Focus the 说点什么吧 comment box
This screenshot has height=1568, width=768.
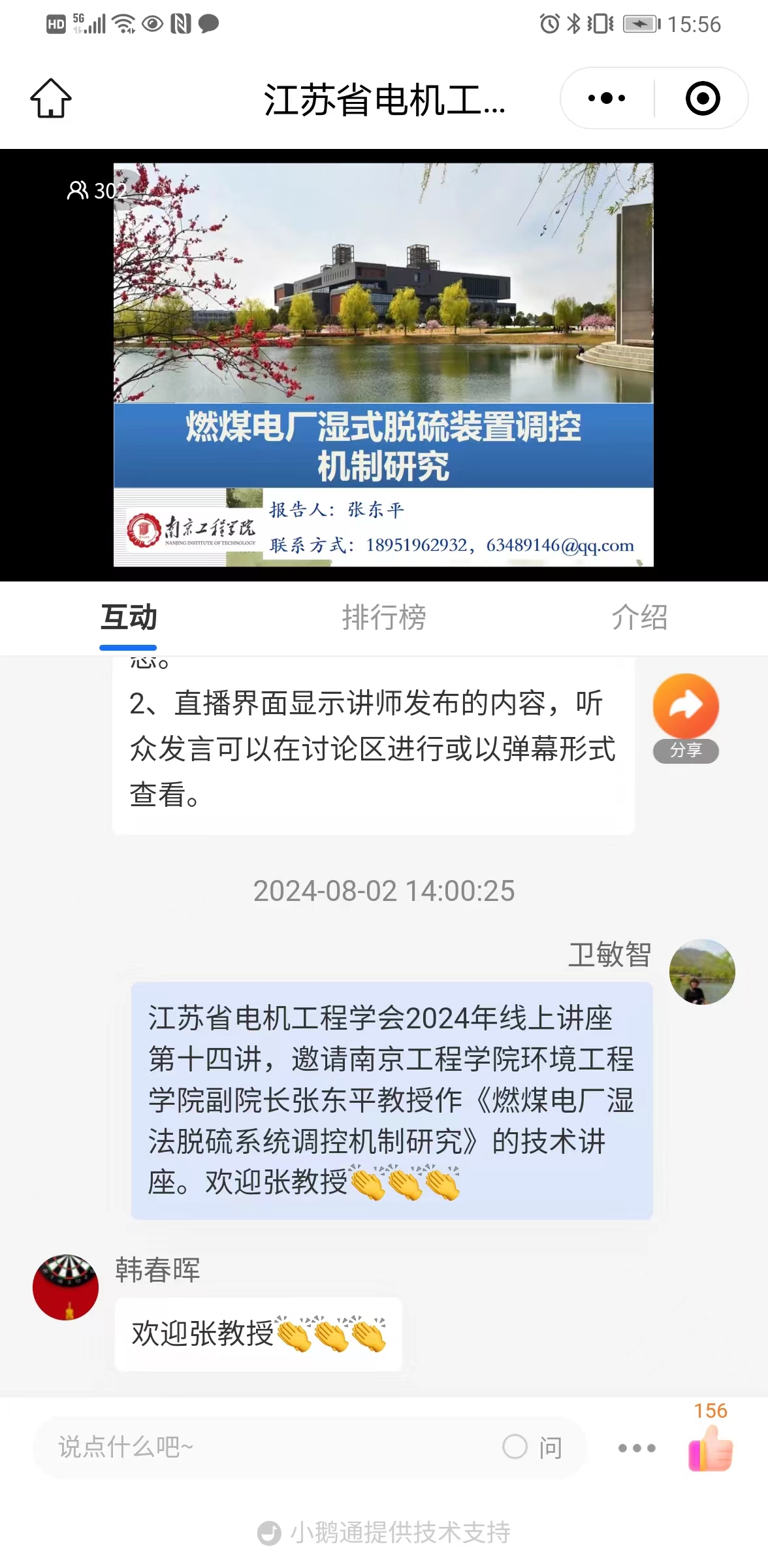pos(261,1447)
